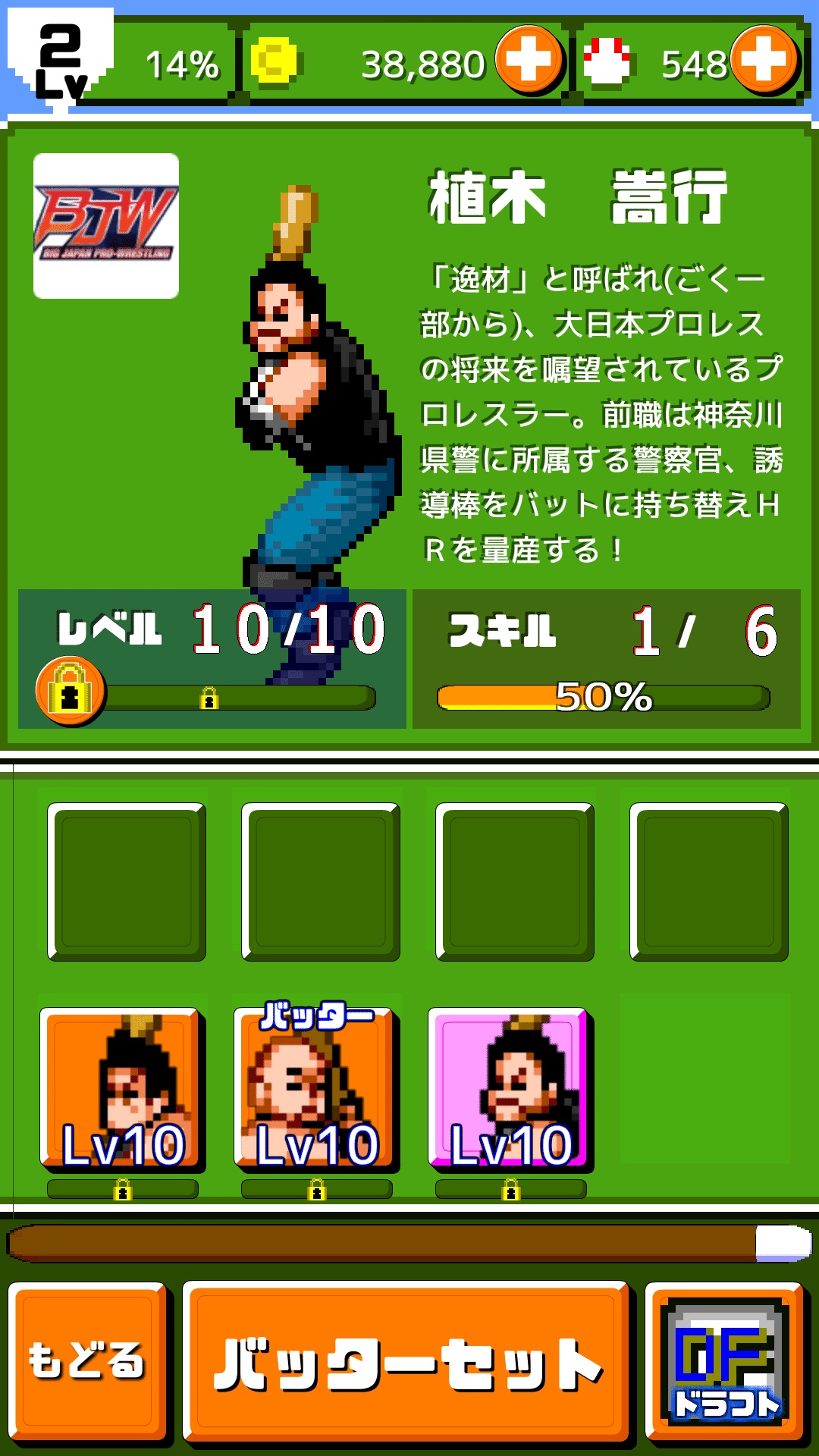Go back with the もどる button
Image resolution: width=819 pixels, height=1456 pixels.
pos(87,1361)
